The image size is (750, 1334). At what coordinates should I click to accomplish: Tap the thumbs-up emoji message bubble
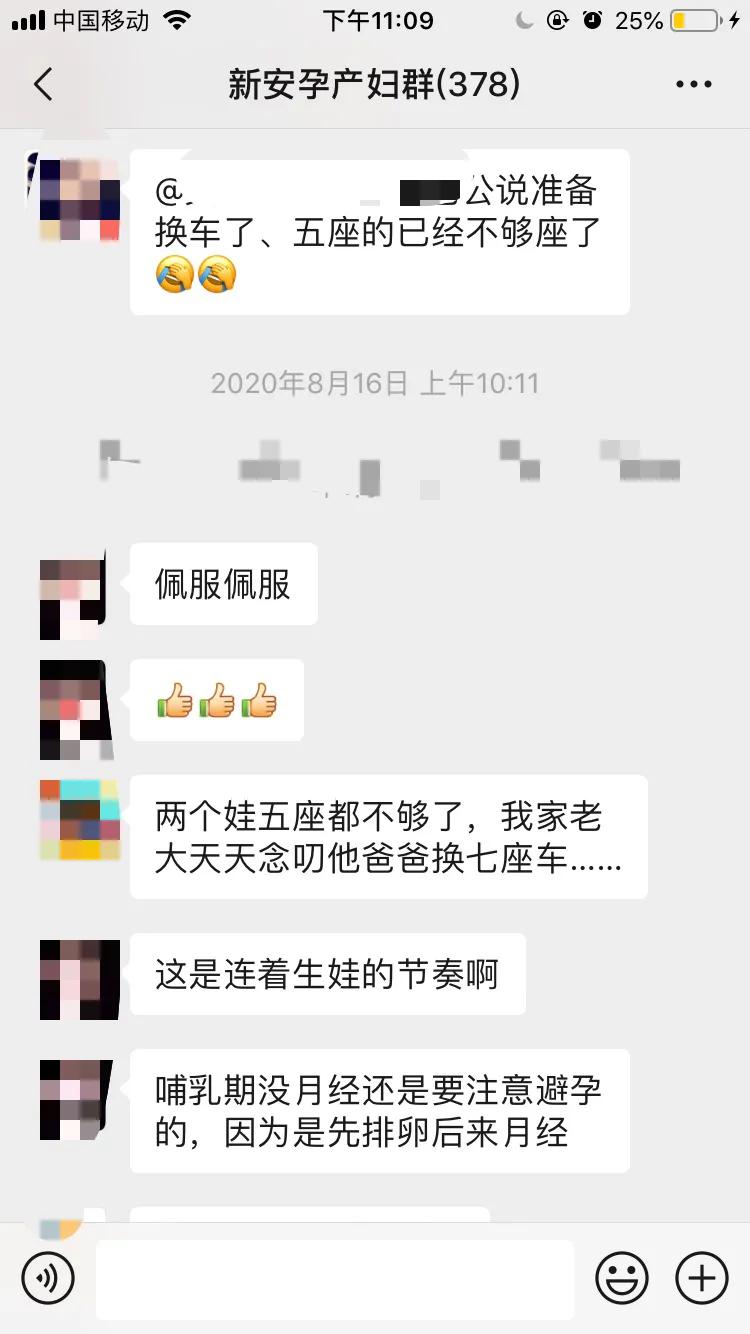[x=216, y=700]
